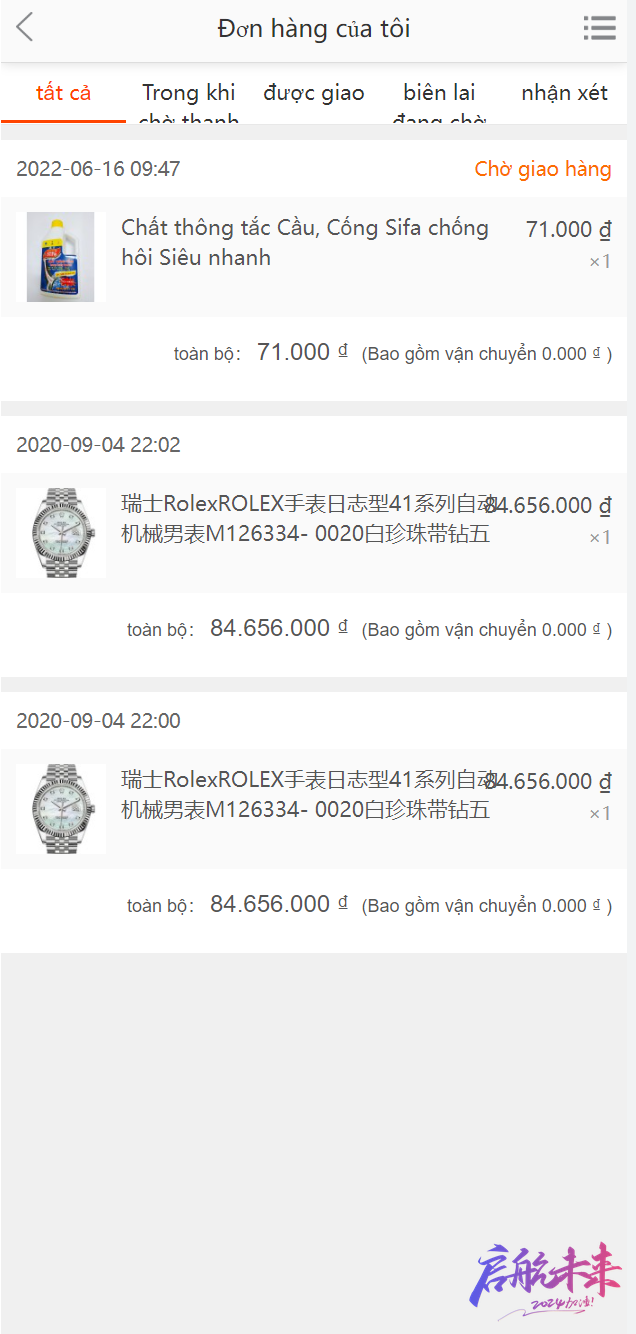636x1334 pixels.
Task: Open the list menu icon
Action: (599, 28)
